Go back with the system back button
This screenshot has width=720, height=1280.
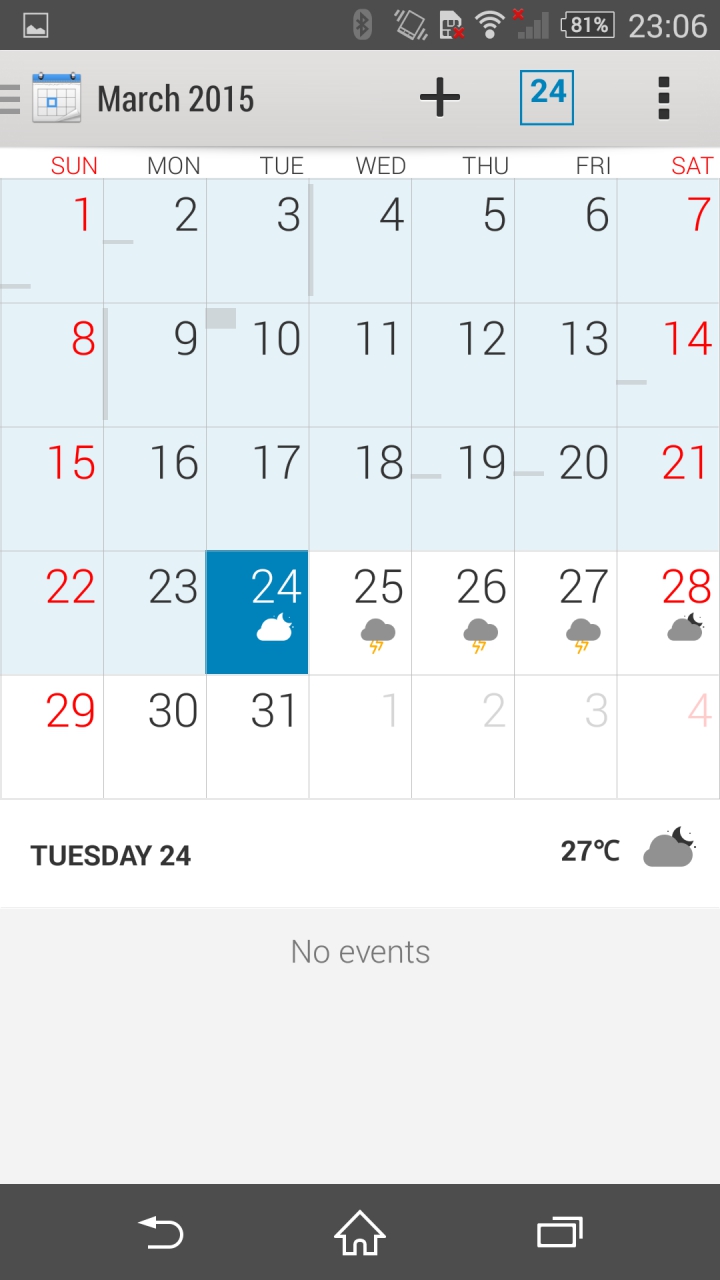(x=160, y=1232)
